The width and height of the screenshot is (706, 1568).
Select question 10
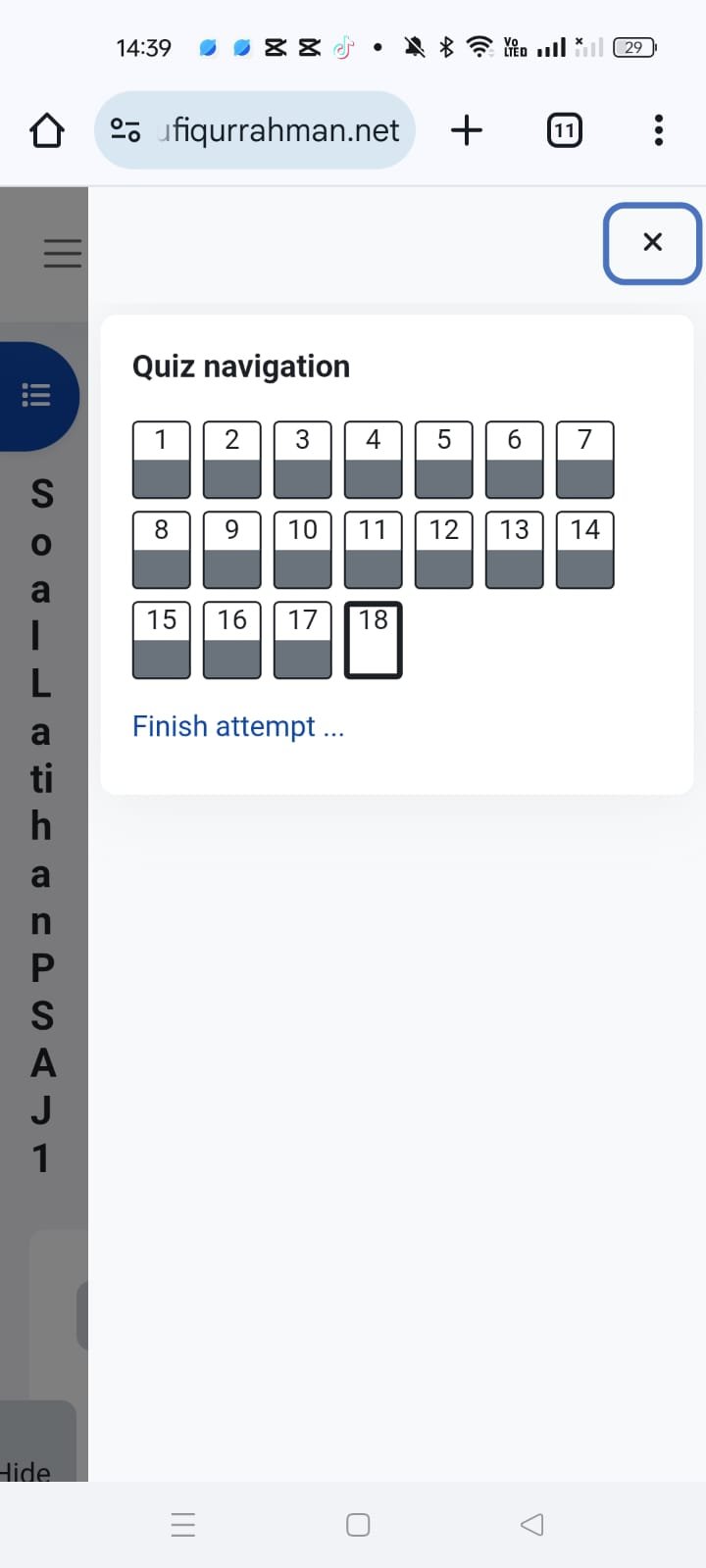[303, 550]
